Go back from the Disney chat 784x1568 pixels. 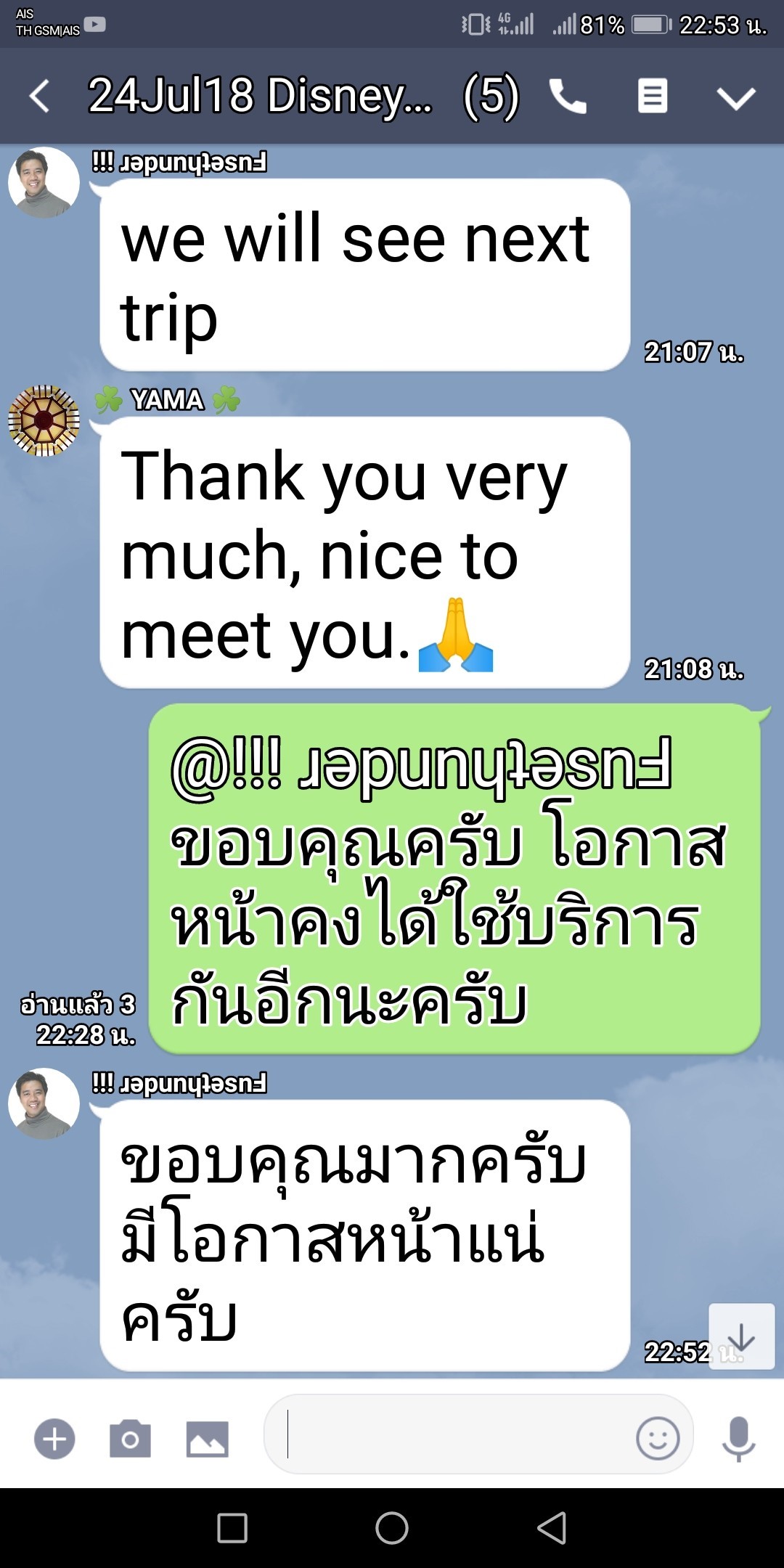(x=40, y=97)
